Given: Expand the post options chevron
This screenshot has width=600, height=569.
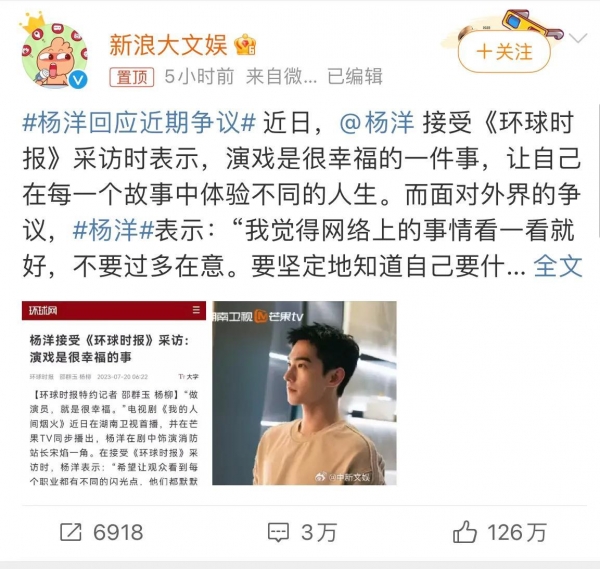Looking at the screenshot, I should (578, 38).
